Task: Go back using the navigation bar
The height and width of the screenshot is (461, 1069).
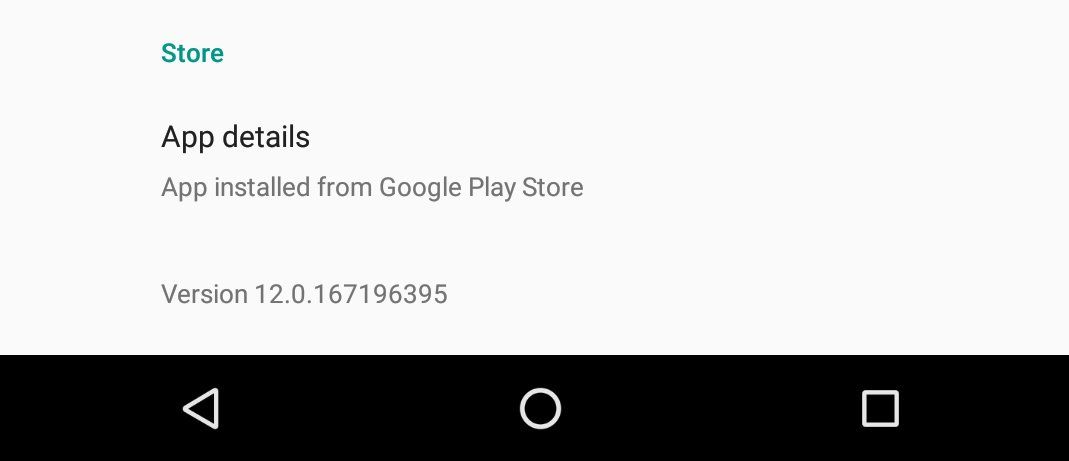Action: coord(201,408)
